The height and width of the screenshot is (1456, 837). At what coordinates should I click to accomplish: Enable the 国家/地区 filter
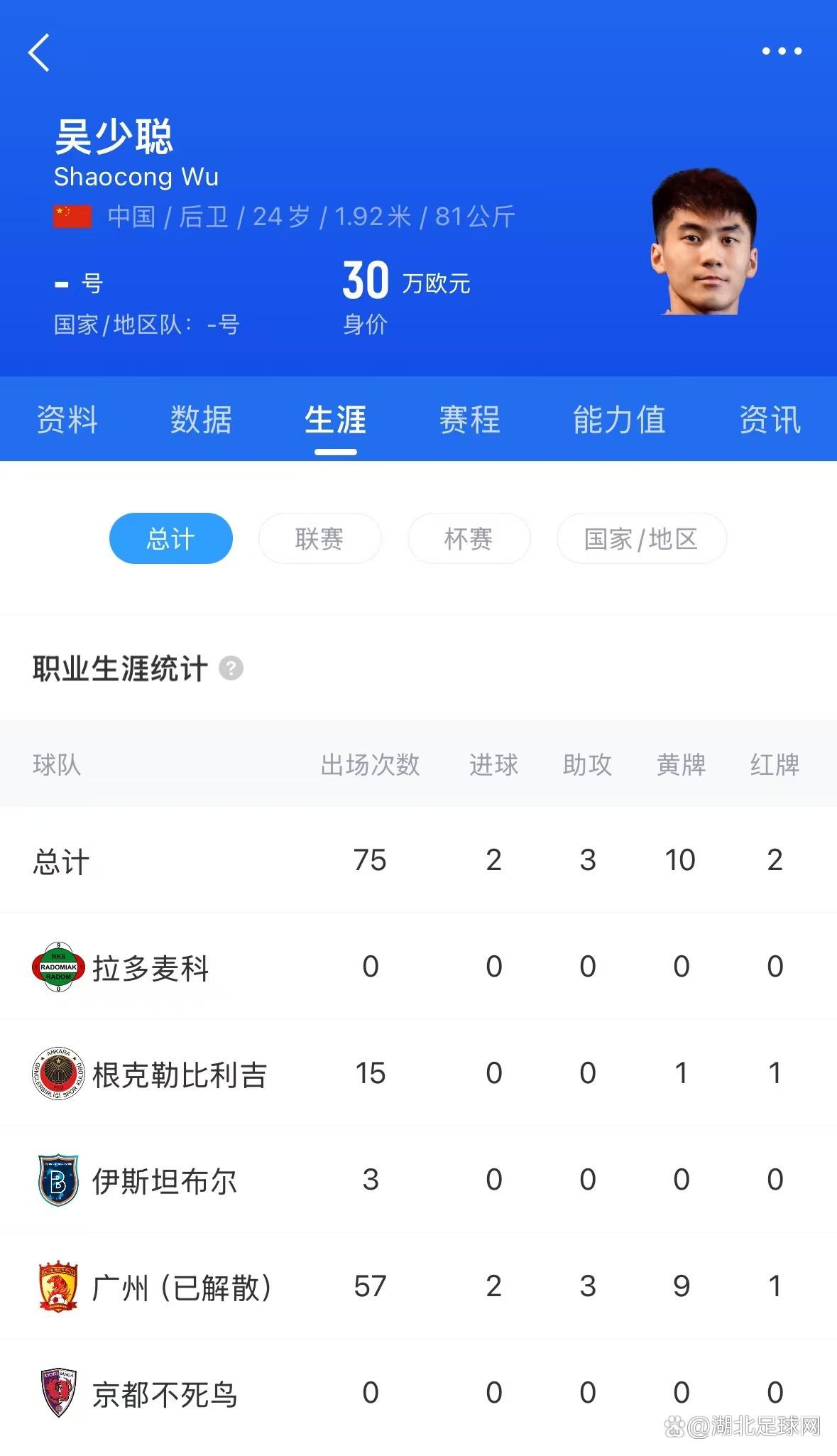(x=641, y=538)
